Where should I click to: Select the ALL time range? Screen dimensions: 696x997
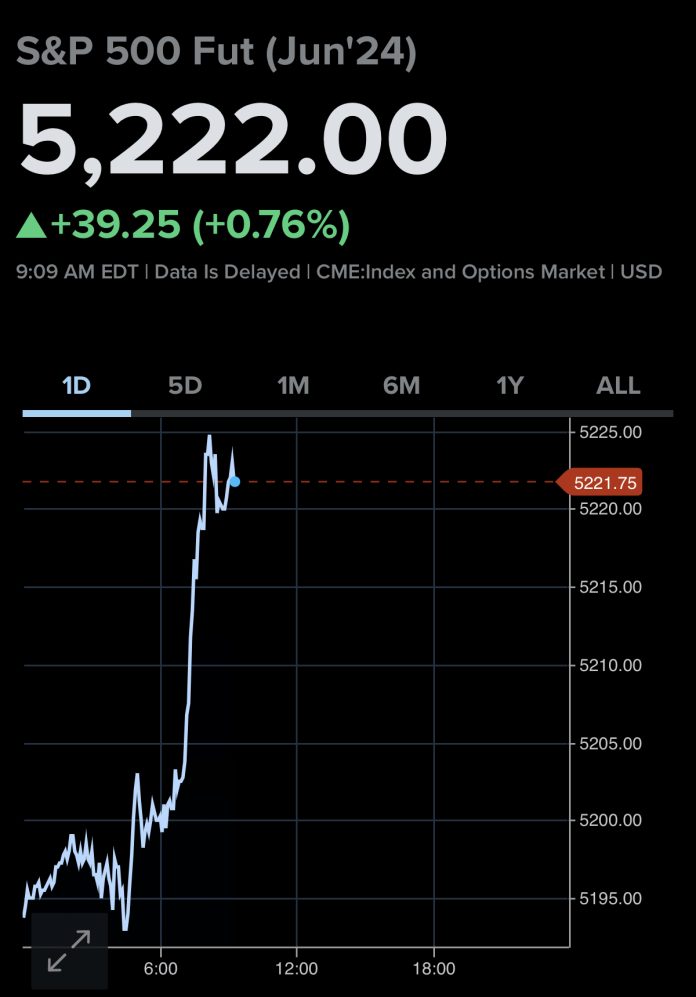pos(618,386)
